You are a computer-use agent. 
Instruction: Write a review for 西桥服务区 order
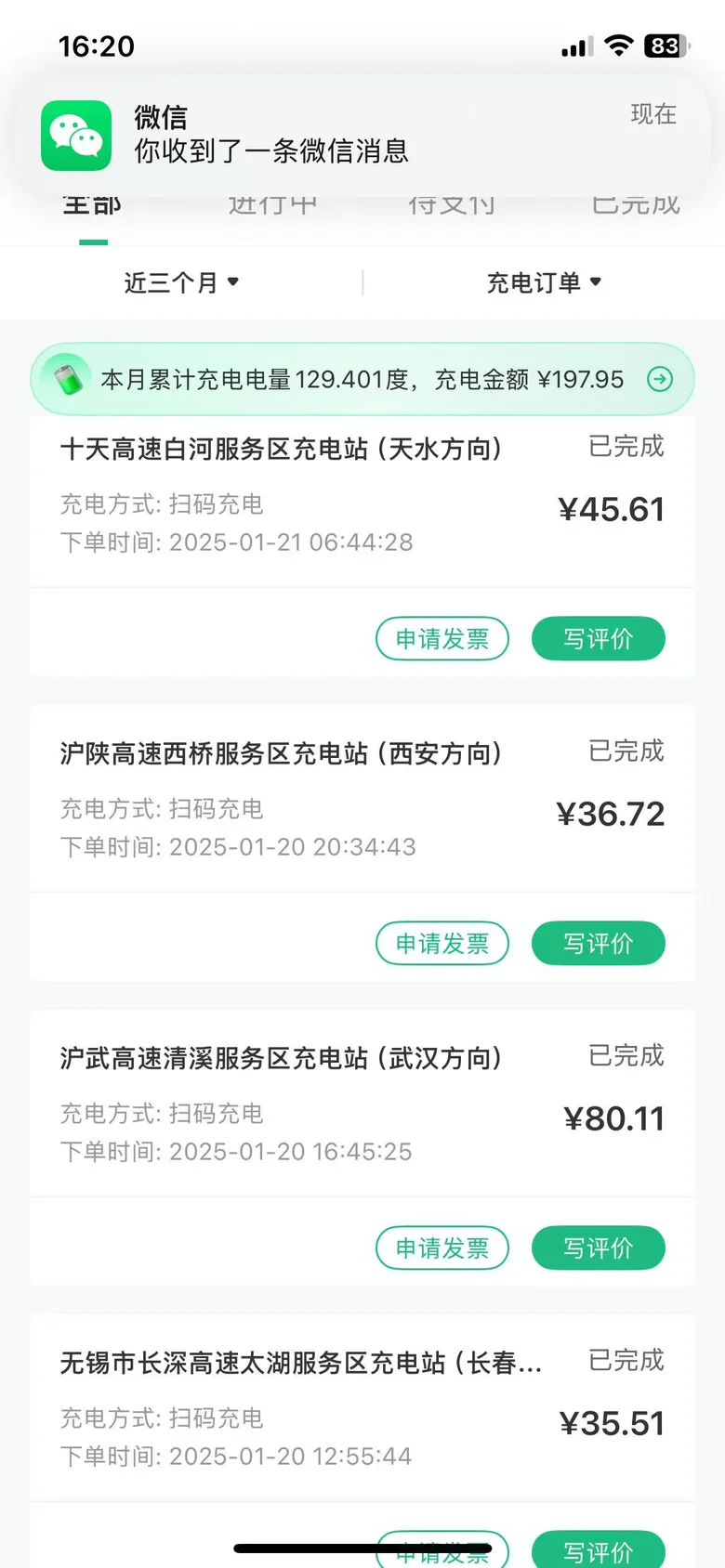pyautogui.click(x=599, y=944)
